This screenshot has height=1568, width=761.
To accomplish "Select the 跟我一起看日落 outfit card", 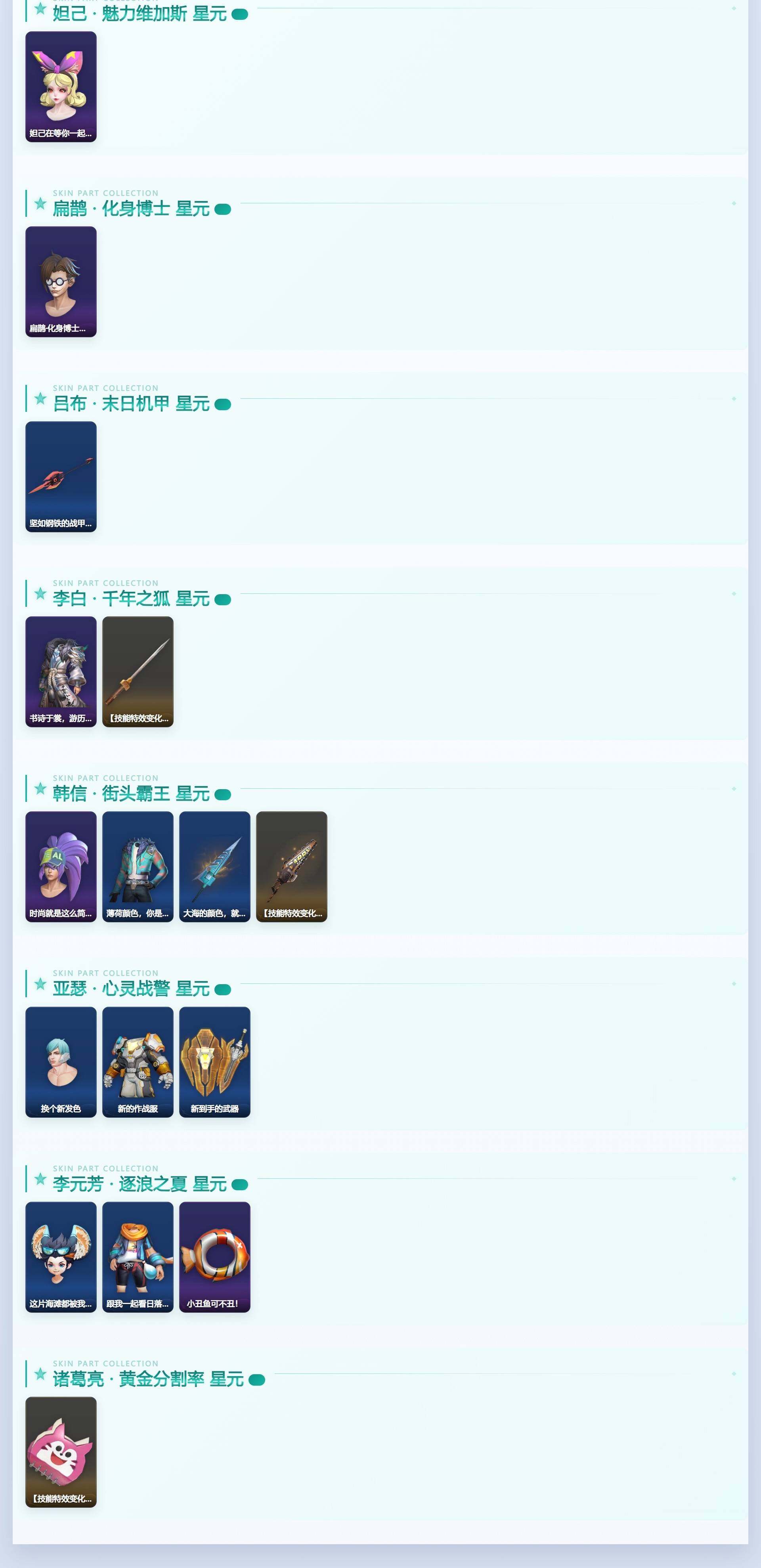I will click(x=138, y=1257).
